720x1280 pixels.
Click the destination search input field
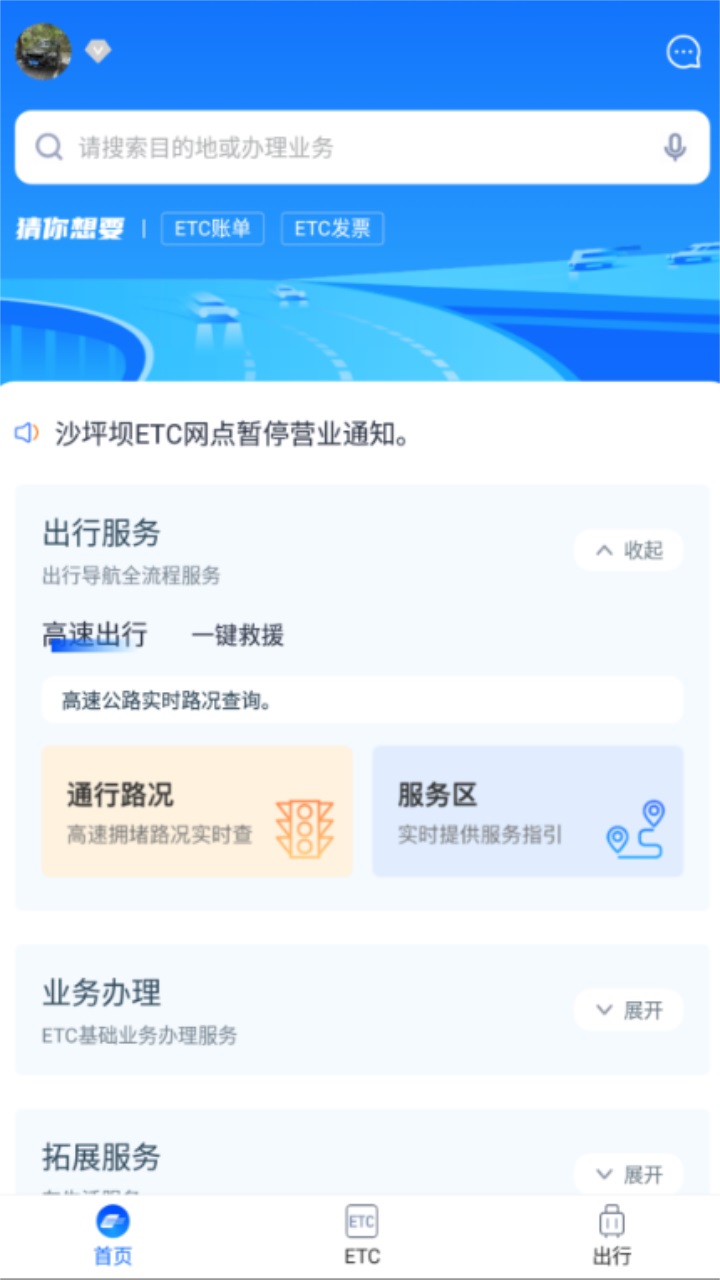300,147
